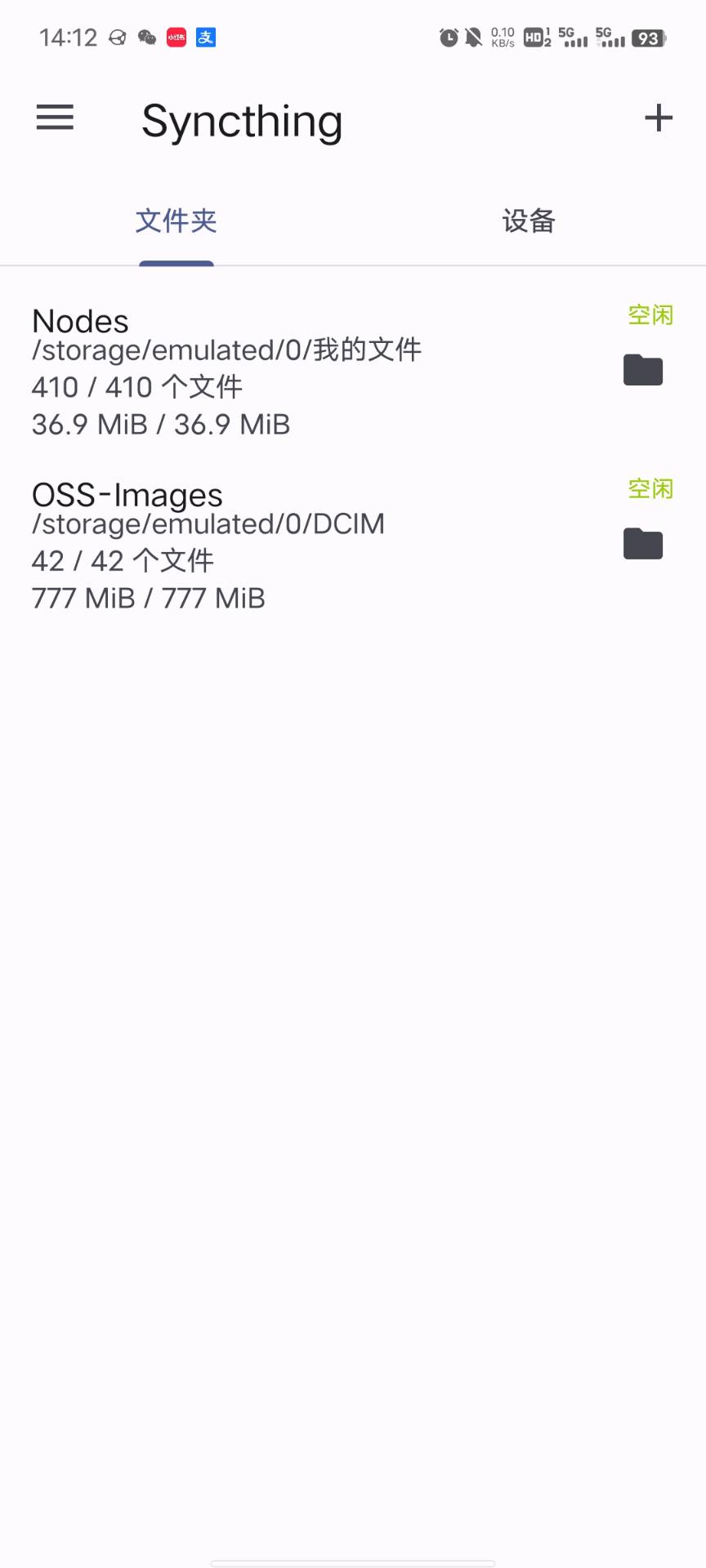This screenshot has height=1568, width=706.
Task: Open the folder icon next to OSS-Images
Action: pos(643,544)
